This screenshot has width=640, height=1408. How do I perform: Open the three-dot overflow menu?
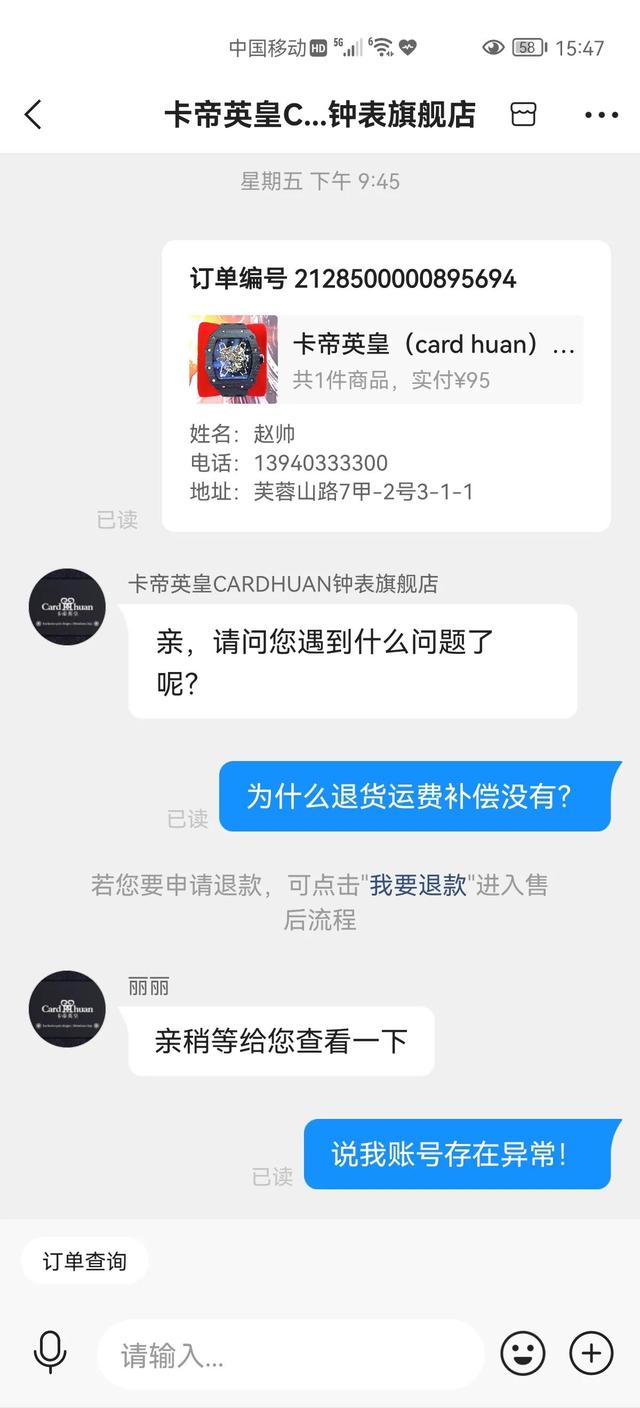(x=601, y=115)
